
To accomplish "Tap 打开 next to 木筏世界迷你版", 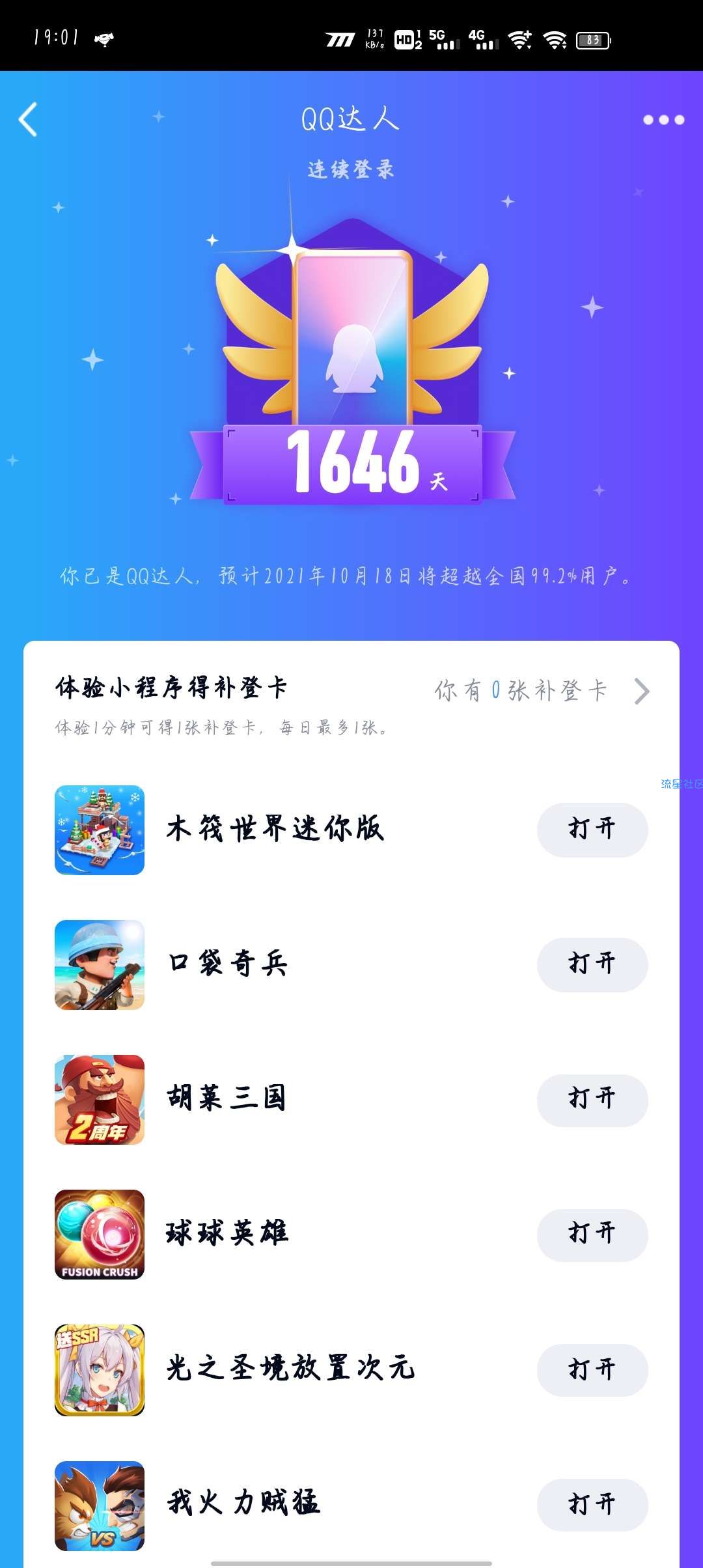I will coord(592,830).
